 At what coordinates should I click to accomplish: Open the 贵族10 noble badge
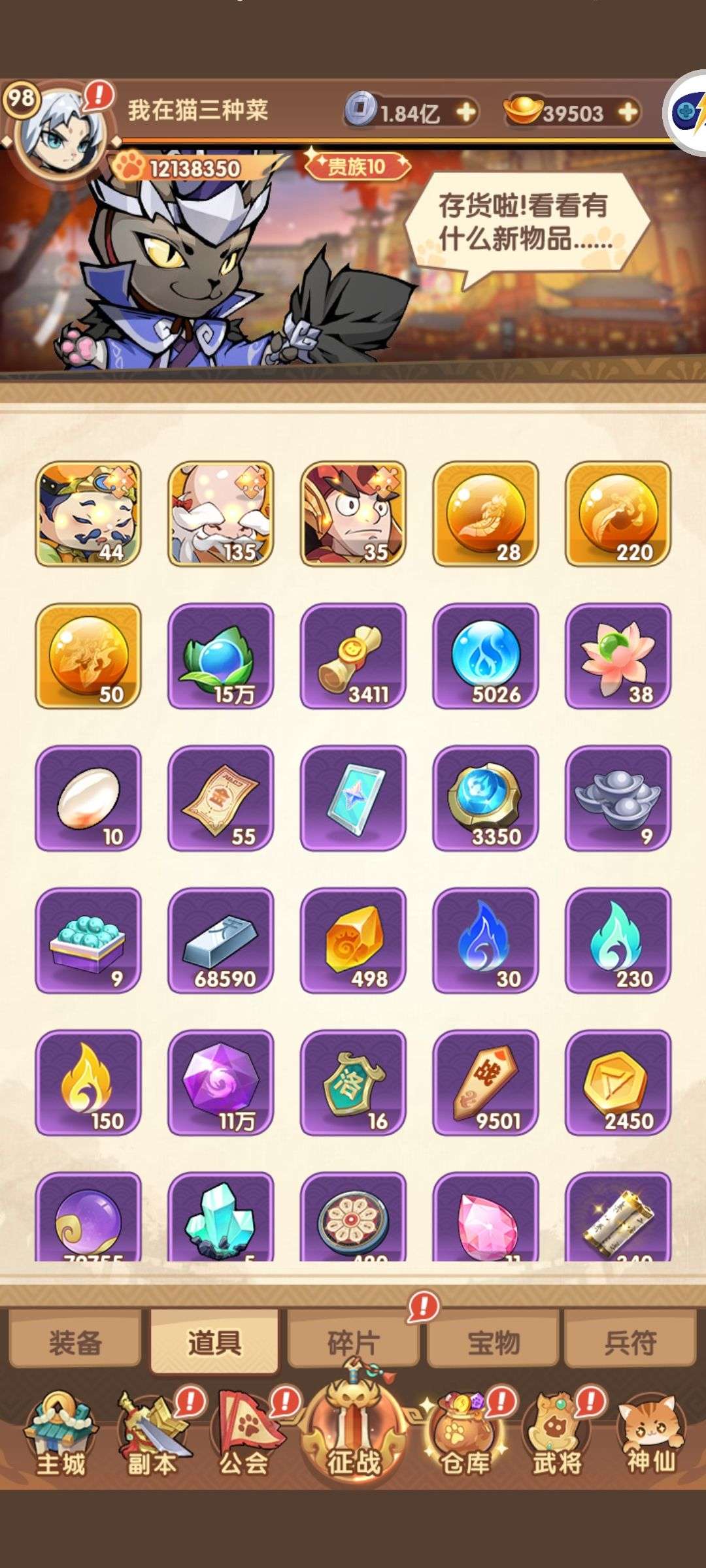[357, 166]
